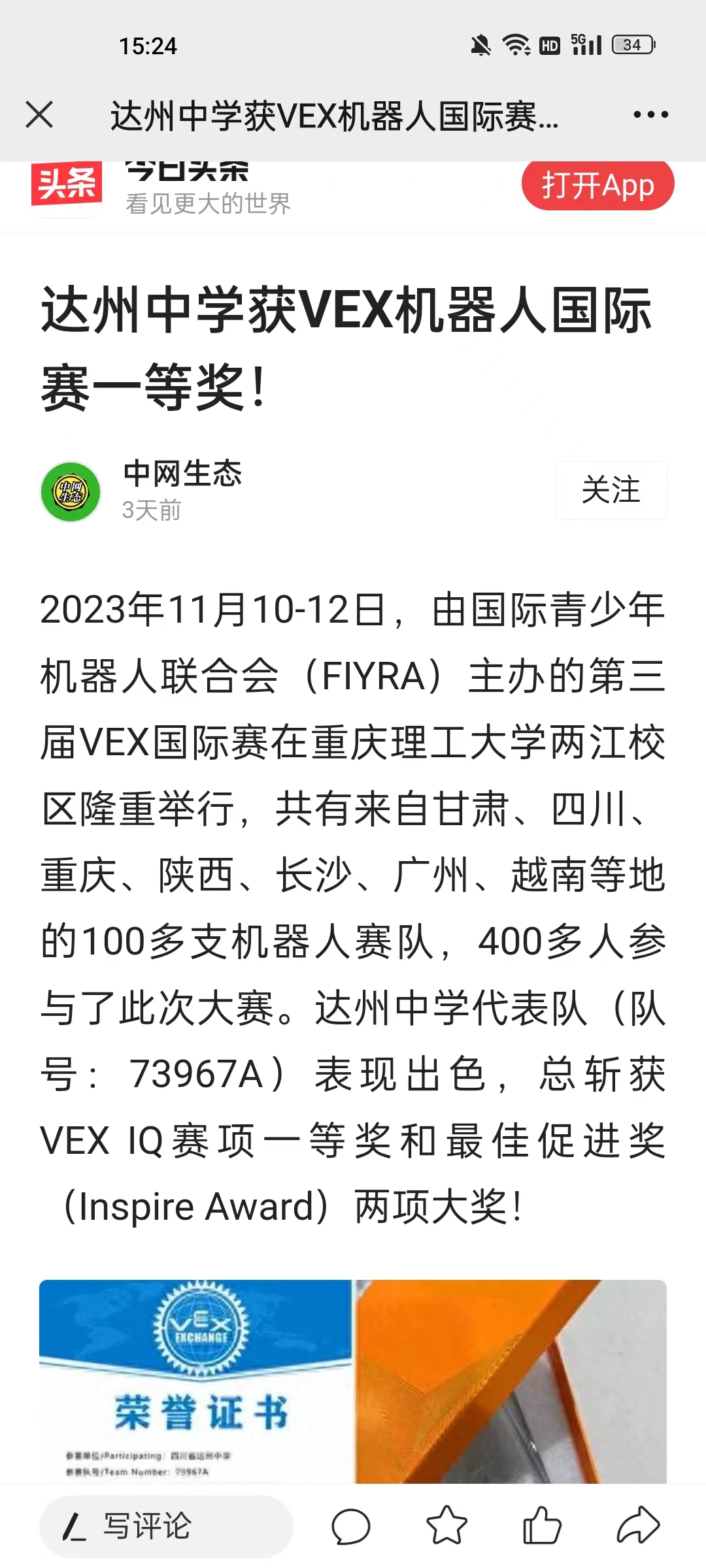Open the 荣誉证书 certificate image

[x=195, y=1380]
